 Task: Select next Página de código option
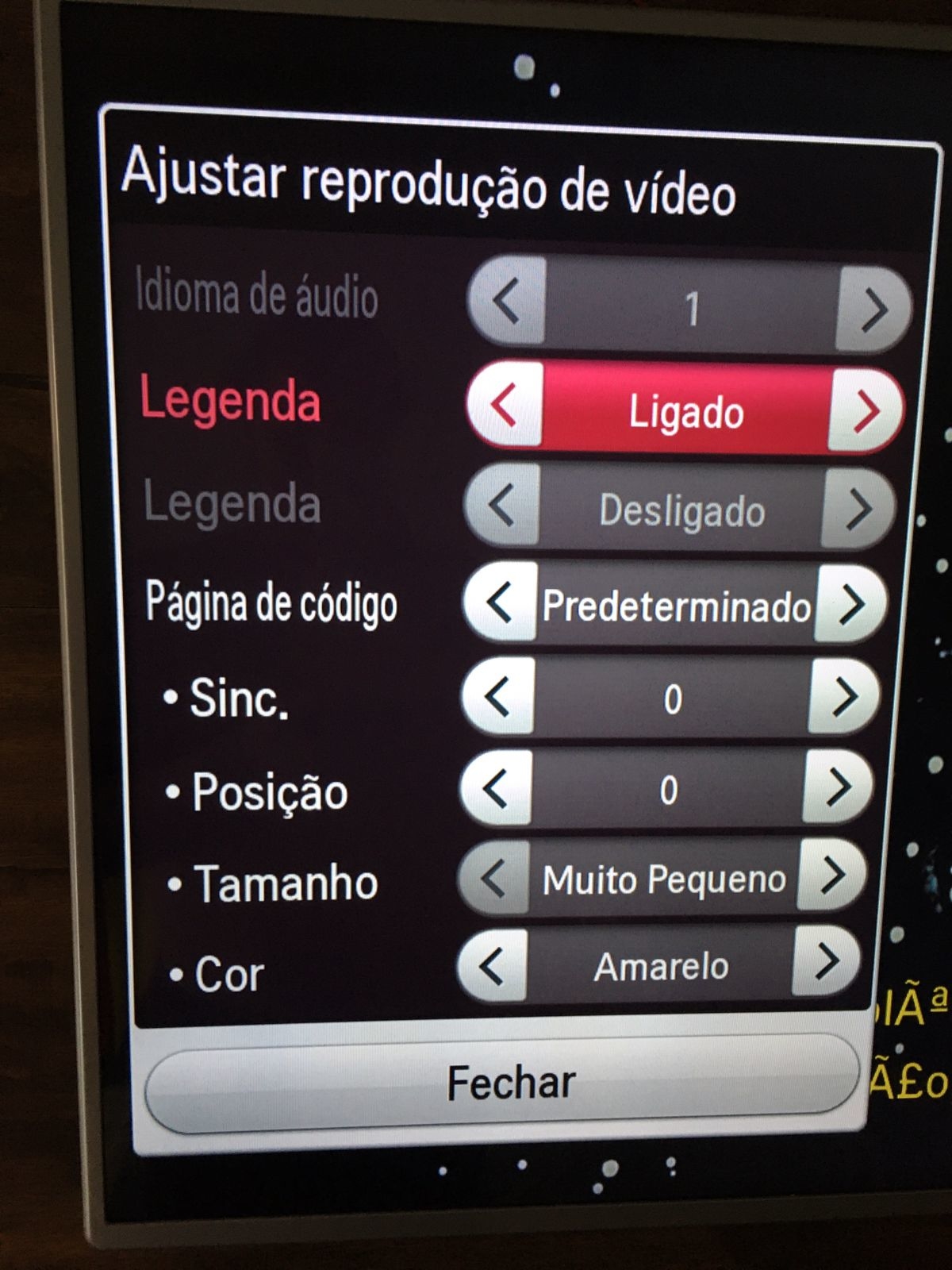click(x=851, y=605)
